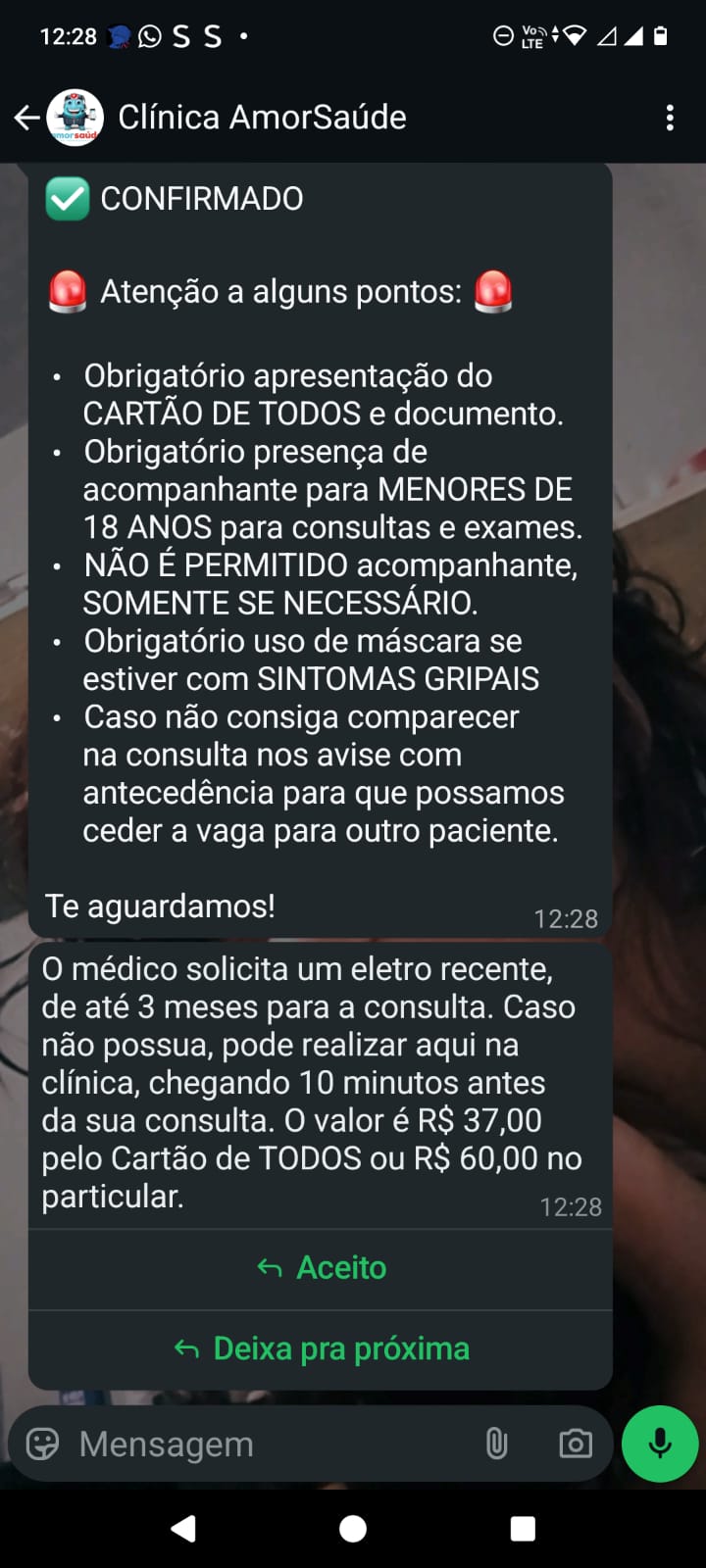This screenshot has height=1568, width=706.
Task: Open Clínica AmorSaúde contact info
Action: (262, 118)
